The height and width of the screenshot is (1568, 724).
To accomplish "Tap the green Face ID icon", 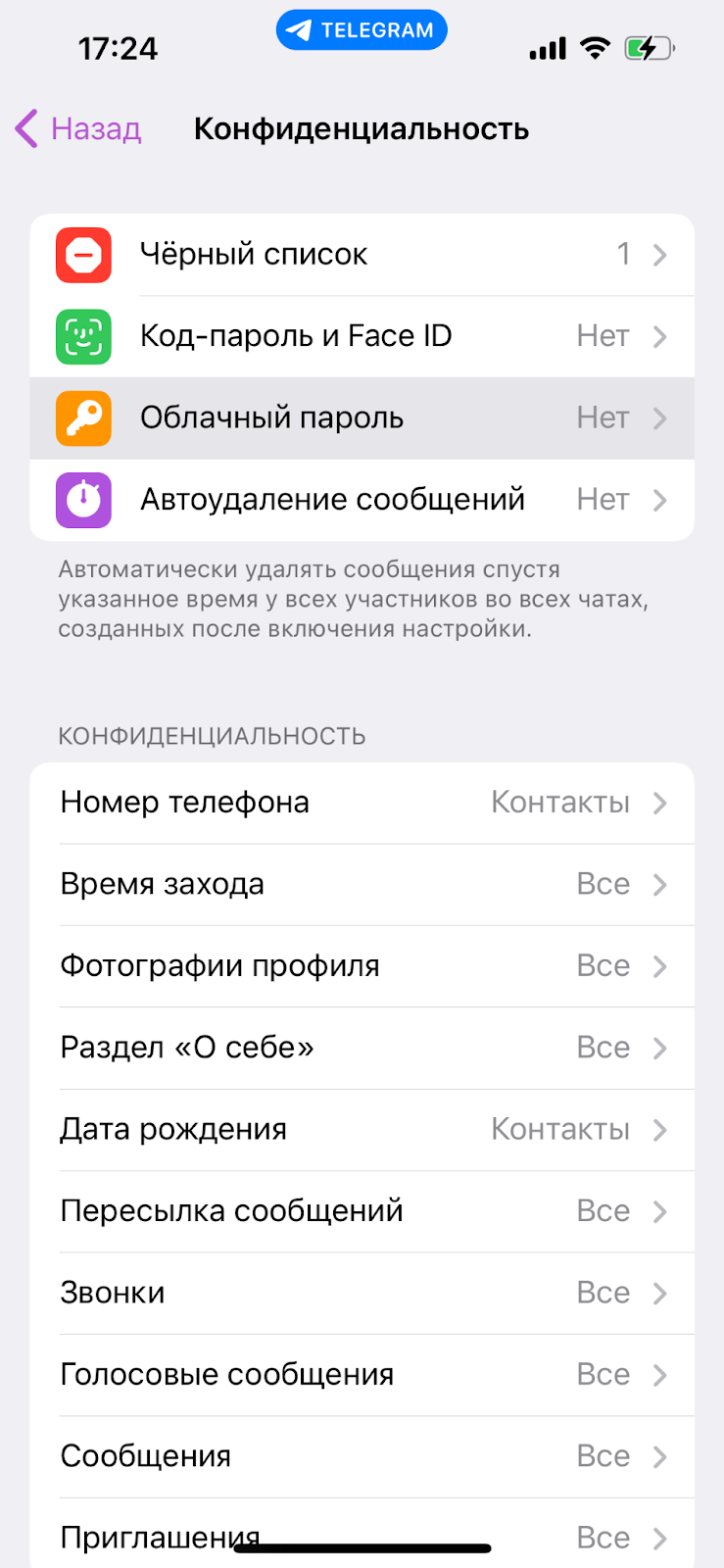I will [x=83, y=335].
